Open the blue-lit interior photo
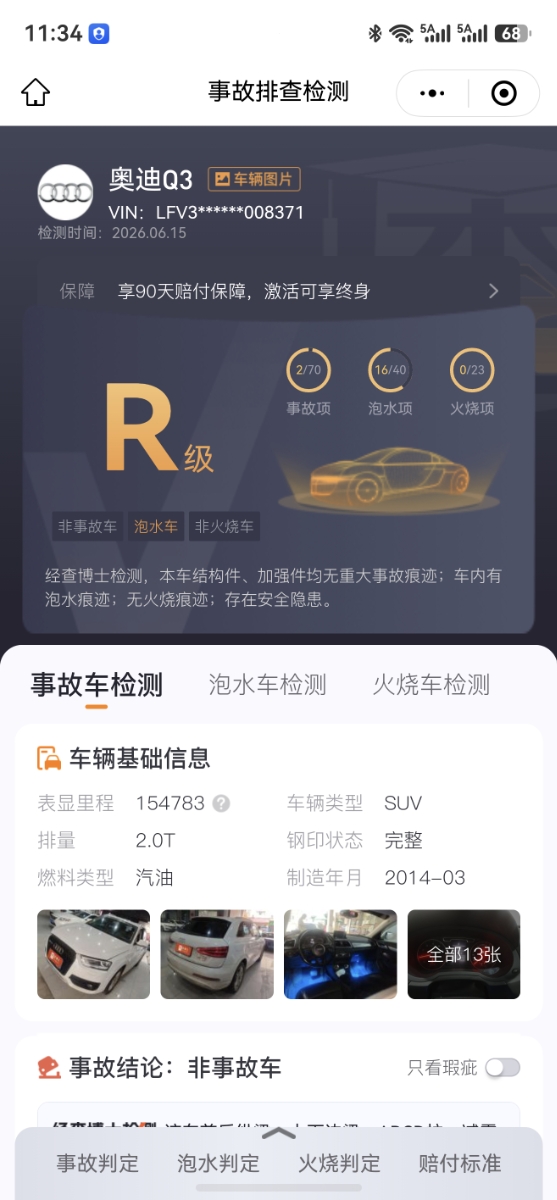 [340, 954]
